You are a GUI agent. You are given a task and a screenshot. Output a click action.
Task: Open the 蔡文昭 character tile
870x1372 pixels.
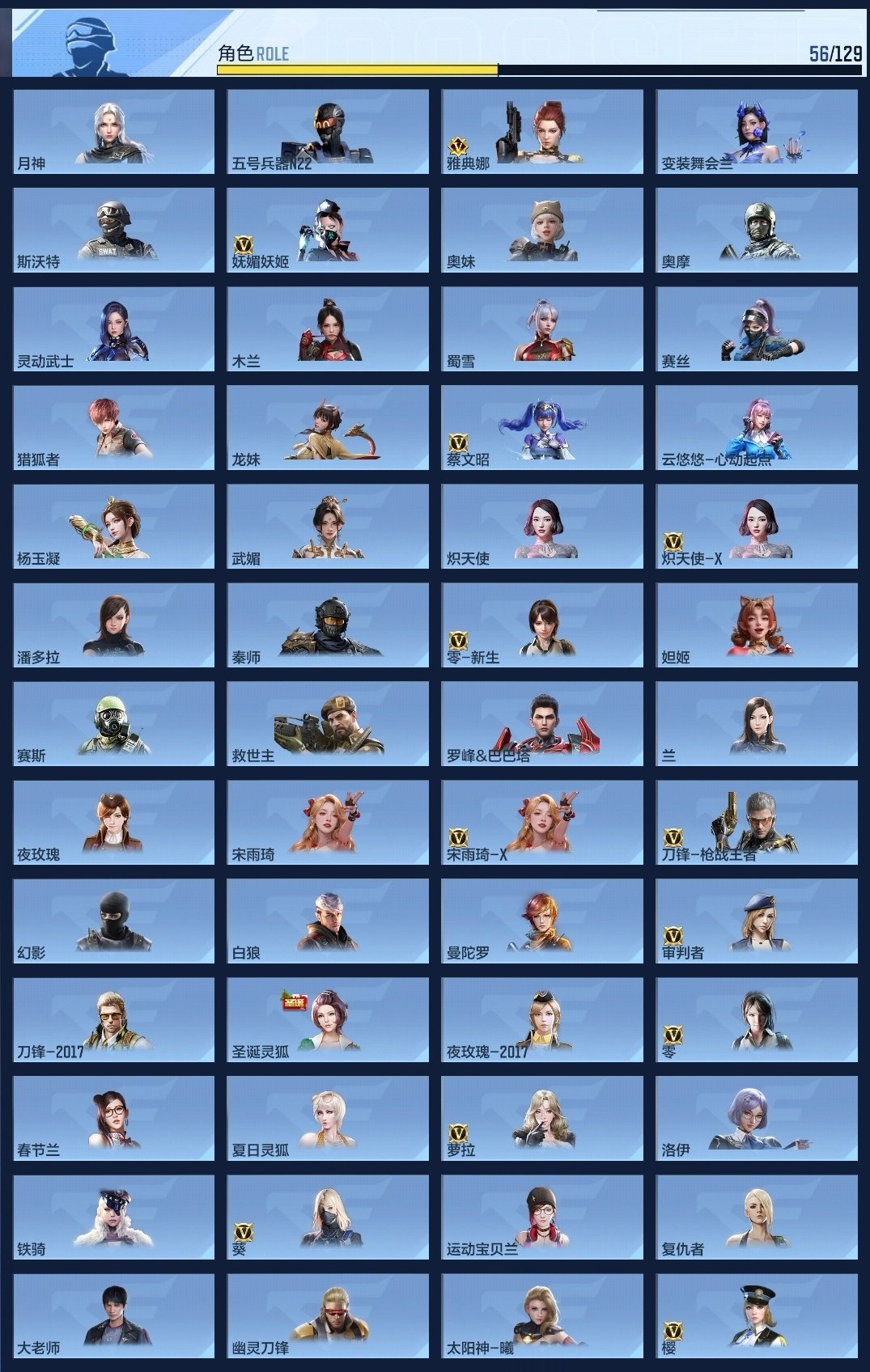542,427
